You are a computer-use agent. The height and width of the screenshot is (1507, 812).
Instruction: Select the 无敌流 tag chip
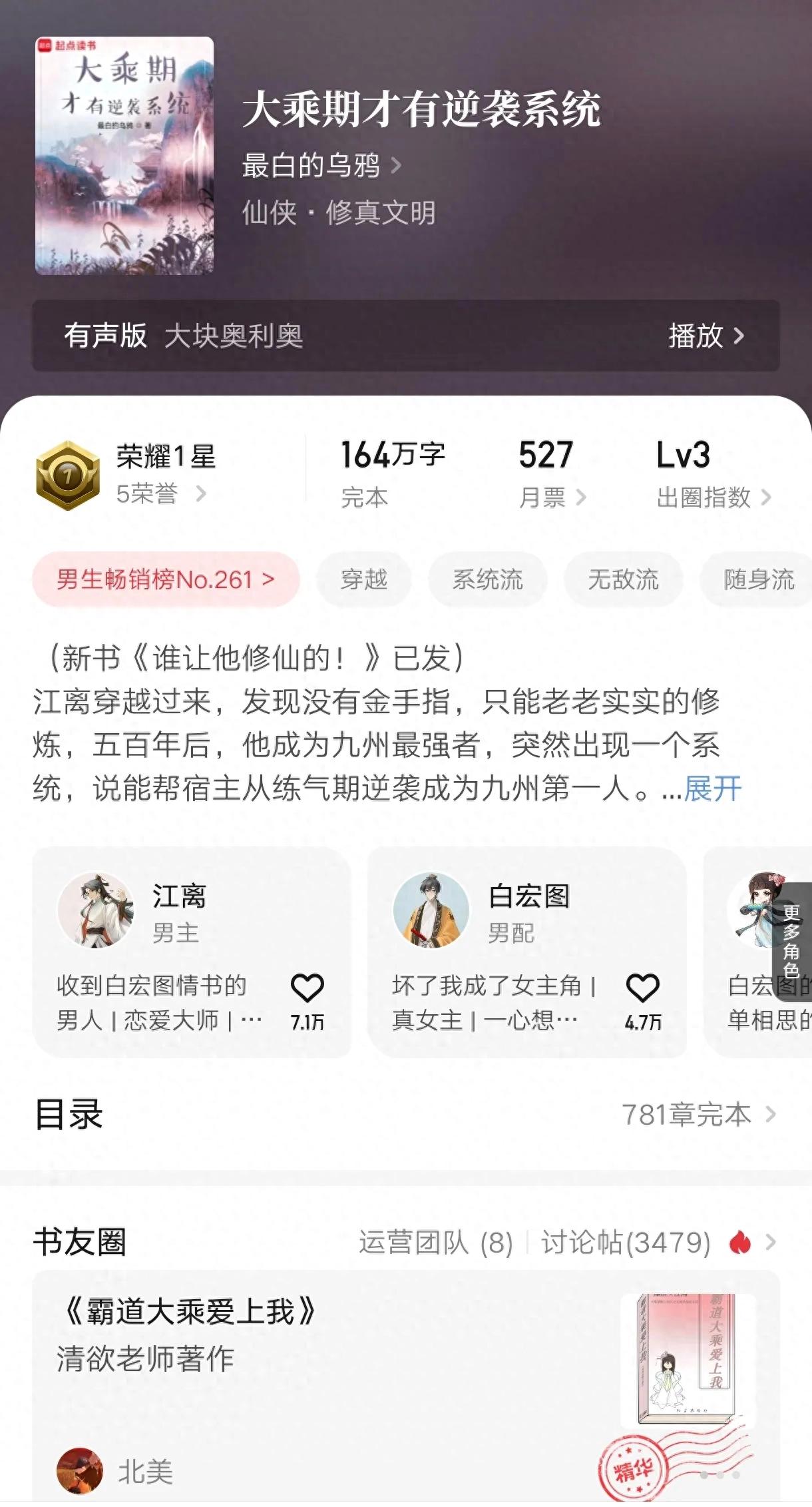pyautogui.click(x=623, y=579)
